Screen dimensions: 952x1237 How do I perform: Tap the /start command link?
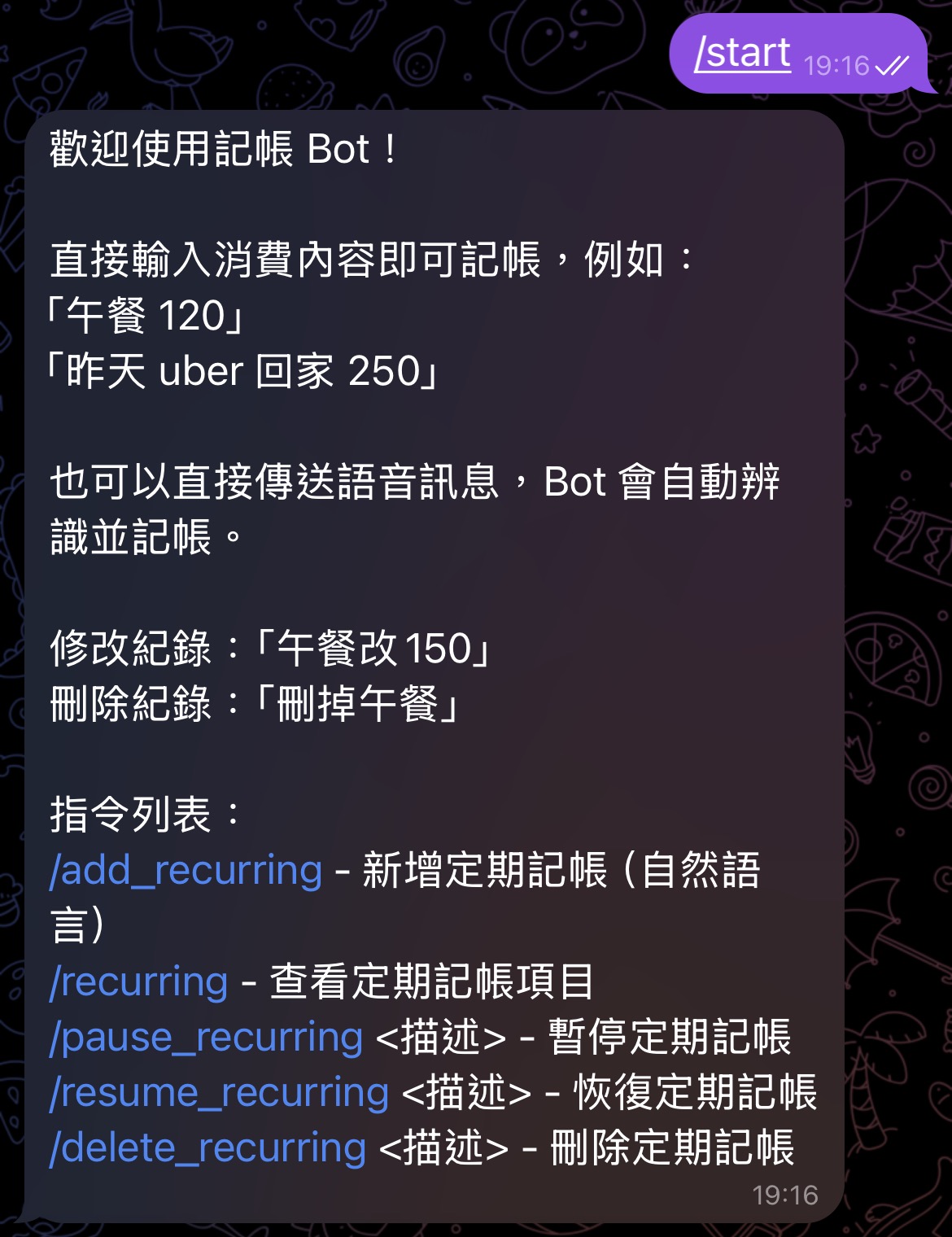[742, 54]
